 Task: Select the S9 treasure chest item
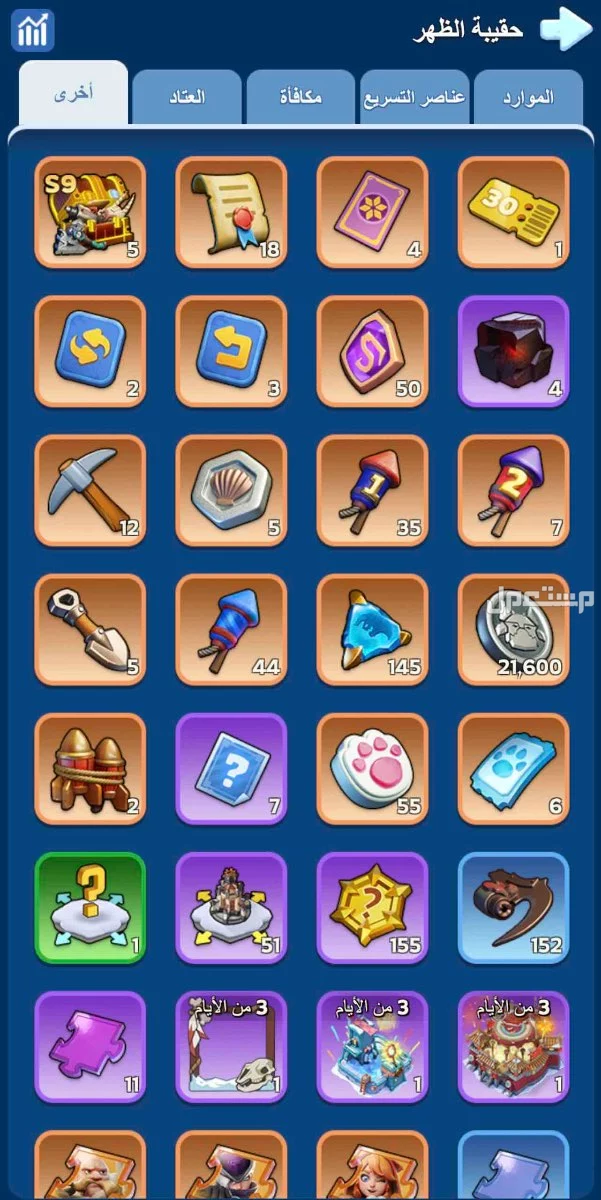click(90, 211)
